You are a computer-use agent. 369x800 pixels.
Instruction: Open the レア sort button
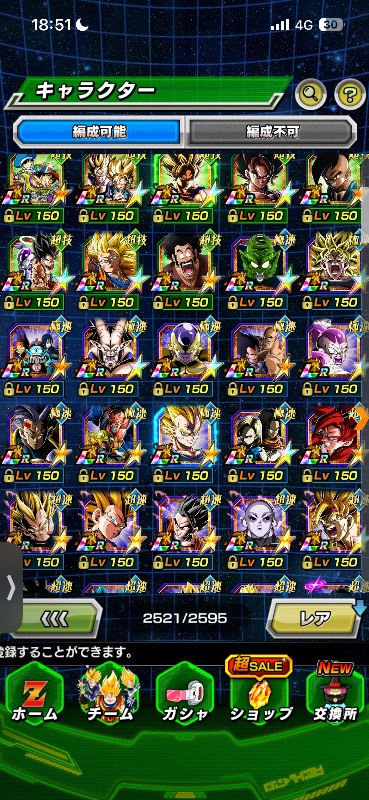click(x=315, y=618)
